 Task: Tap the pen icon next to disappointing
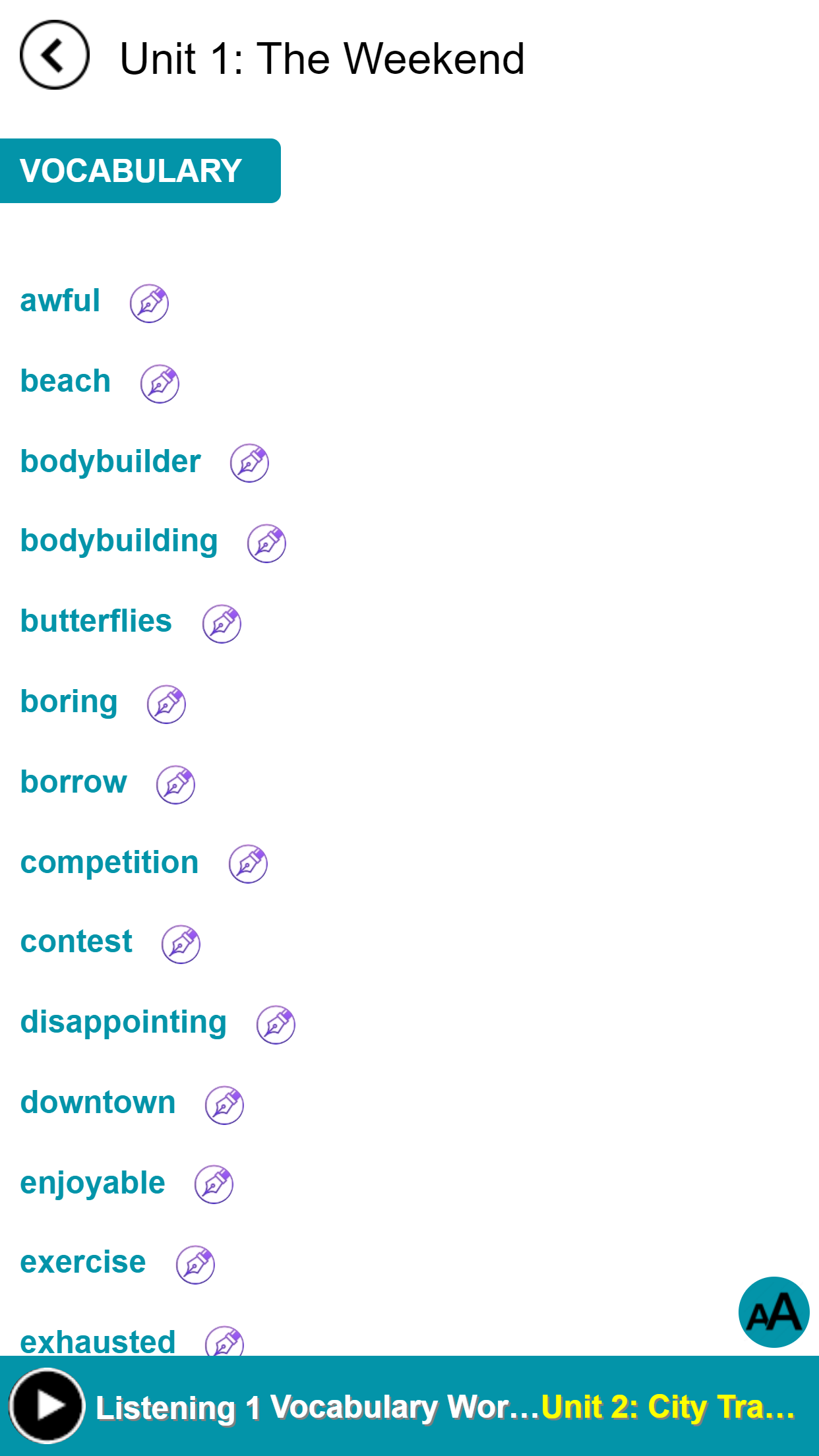[x=276, y=1025]
